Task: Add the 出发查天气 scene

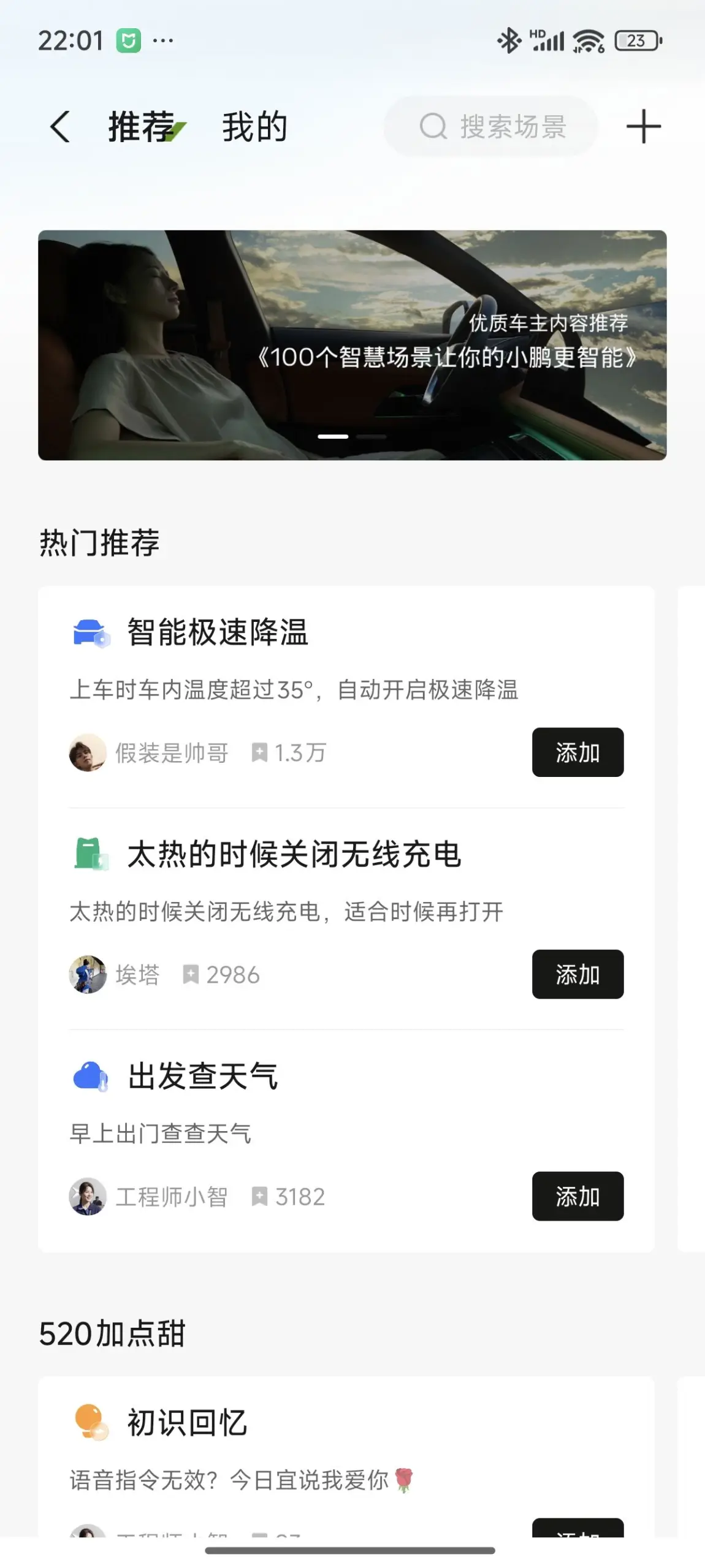Action: 577,1196
